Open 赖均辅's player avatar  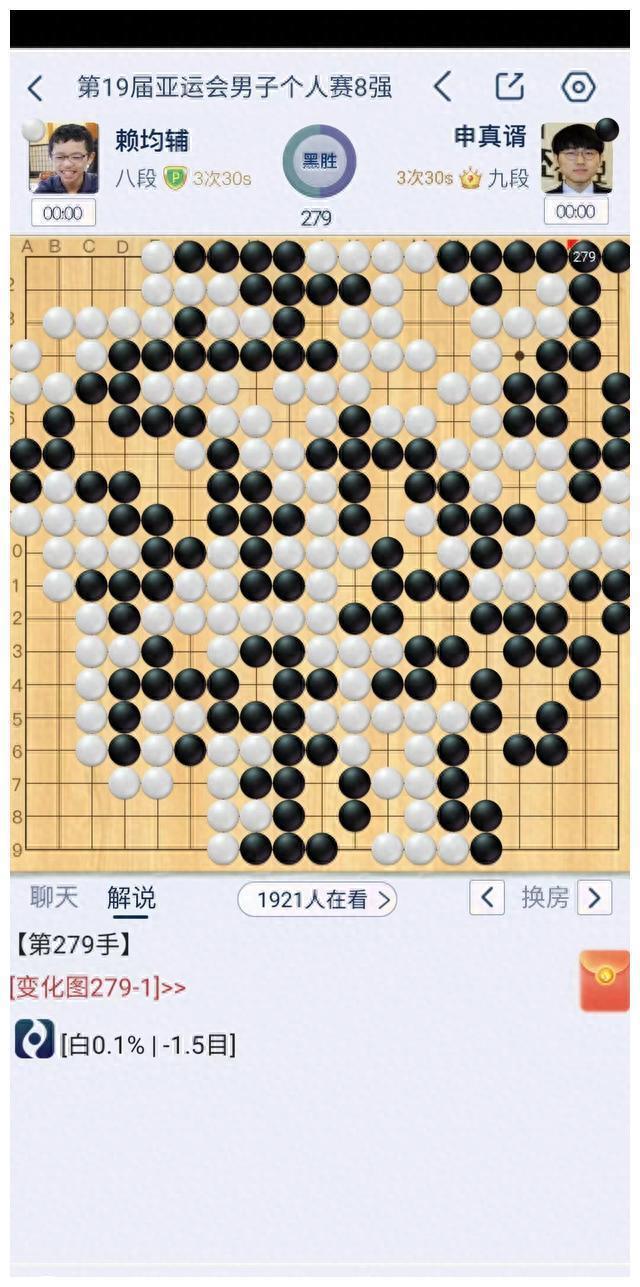65,158
